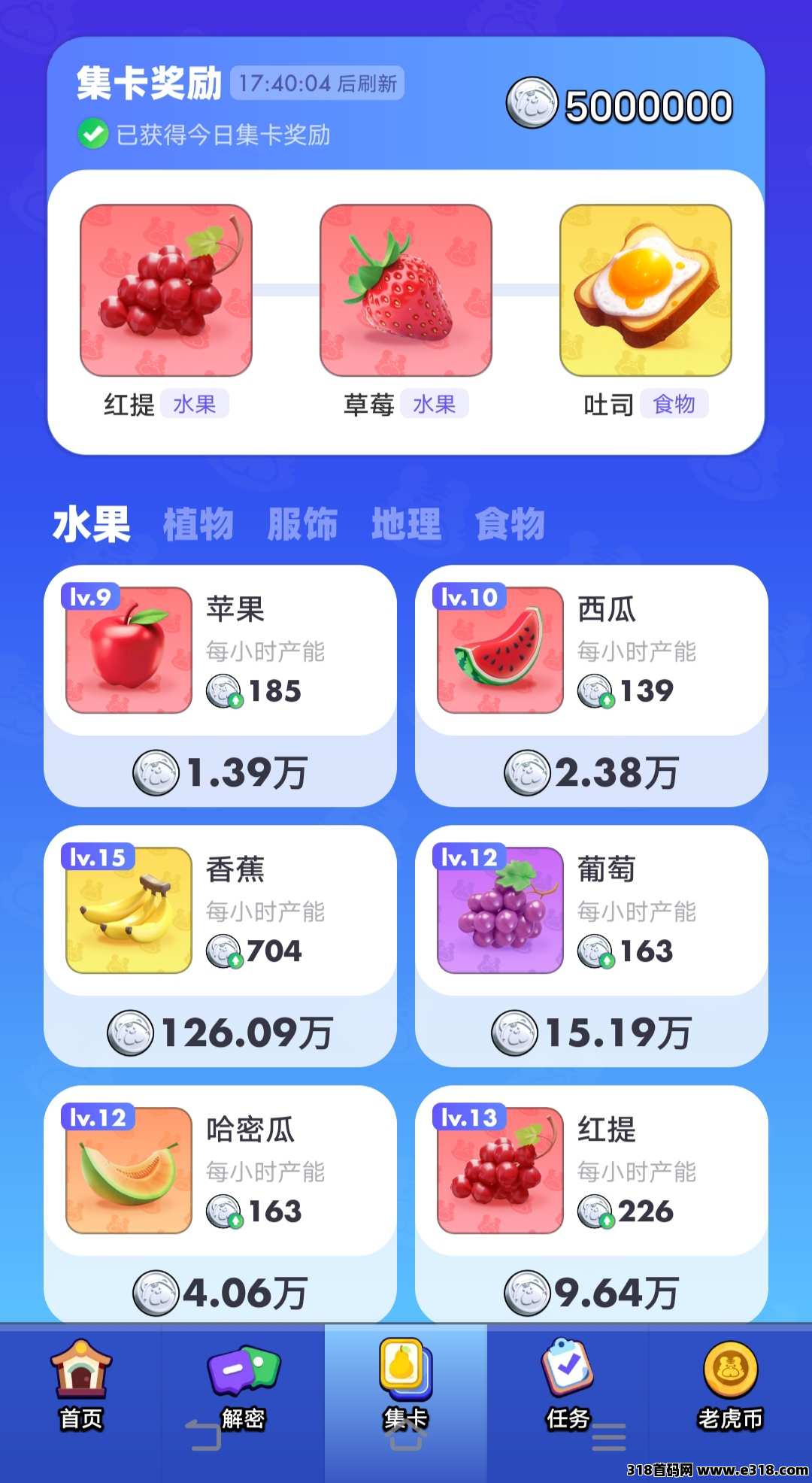
Task: Switch to the 服饰 category tab
Action: (x=302, y=524)
